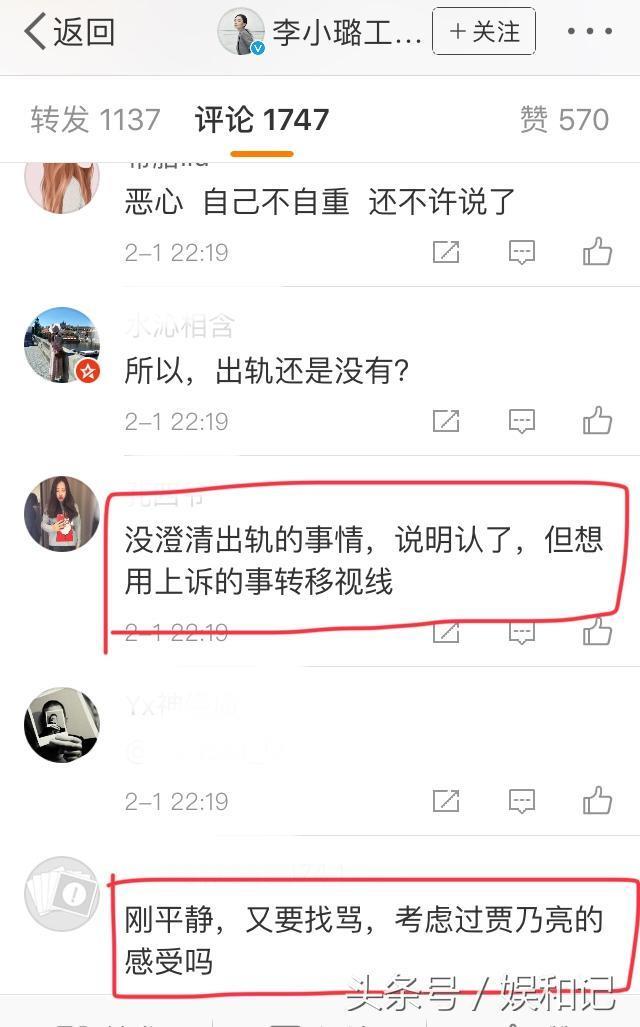640x1027 pixels.
Task: Repost the Yx user's comment
Action: point(446,801)
